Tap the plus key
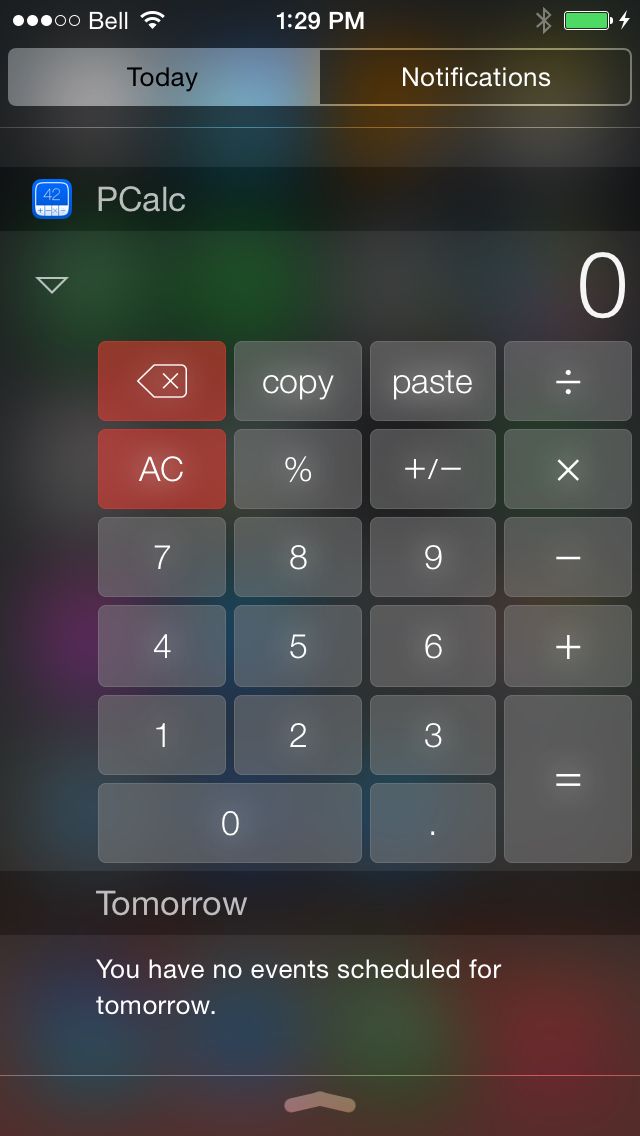 [568, 646]
